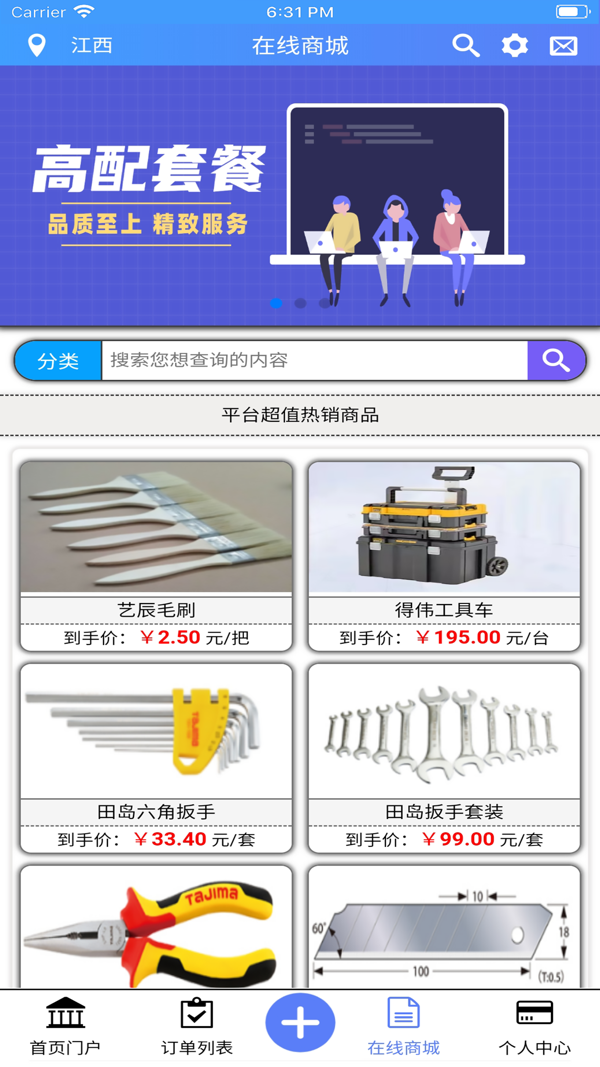This screenshot has height=1067, width=600.
Task: Open the 艺辰毛刷 product card
Action: (156, 555)
